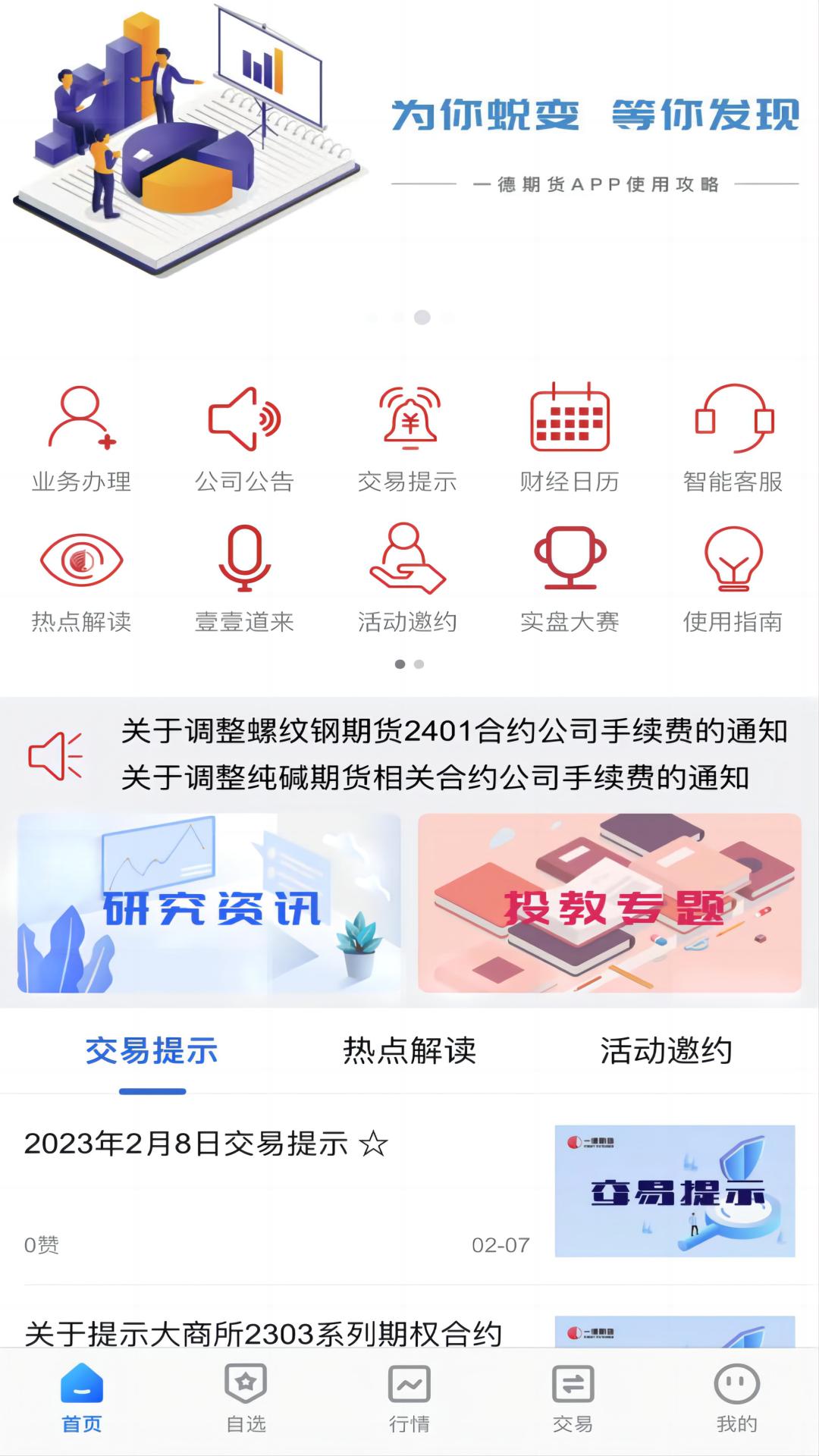Switch to the 活动邀约 tab
Image resolution: width=819 pixels, height=1456 pixels.
pyautogui.click(x=667, y=1051)
